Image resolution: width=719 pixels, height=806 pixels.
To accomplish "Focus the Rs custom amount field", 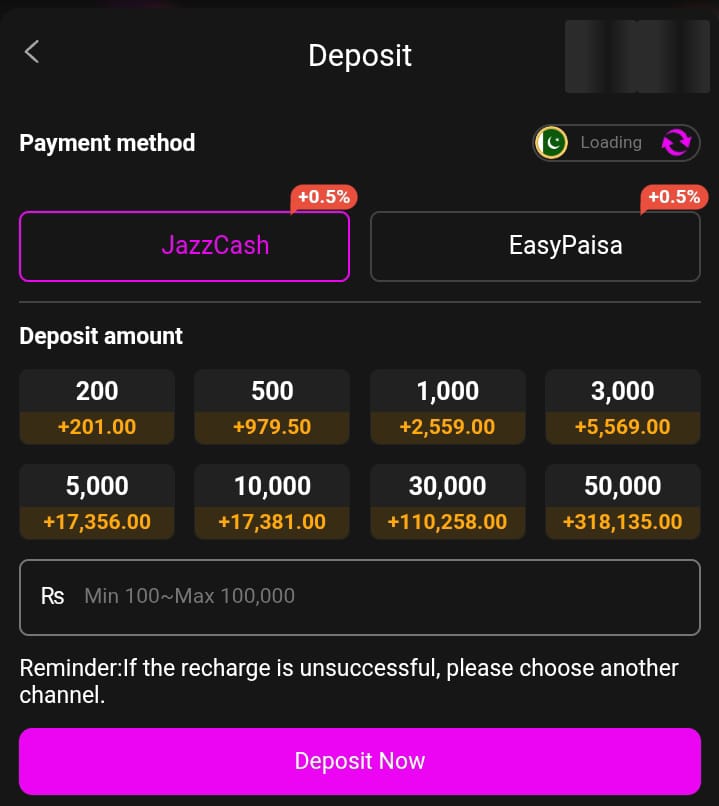I will pyautogui.click(x=380, y=597).
